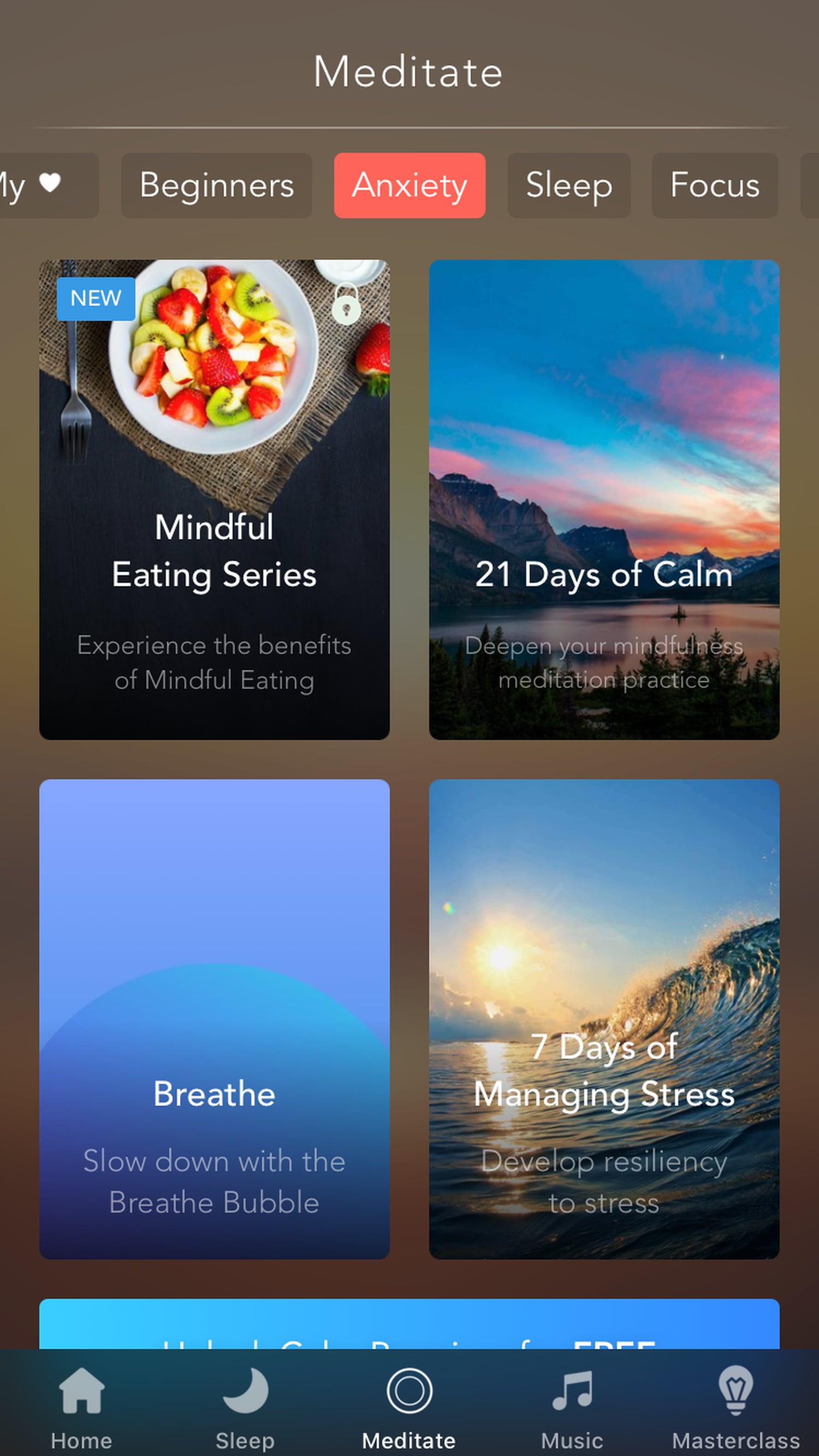Open Music using the music note icon
Image resolution: width=819 pixels, height=1456 pixels.
573,1392
